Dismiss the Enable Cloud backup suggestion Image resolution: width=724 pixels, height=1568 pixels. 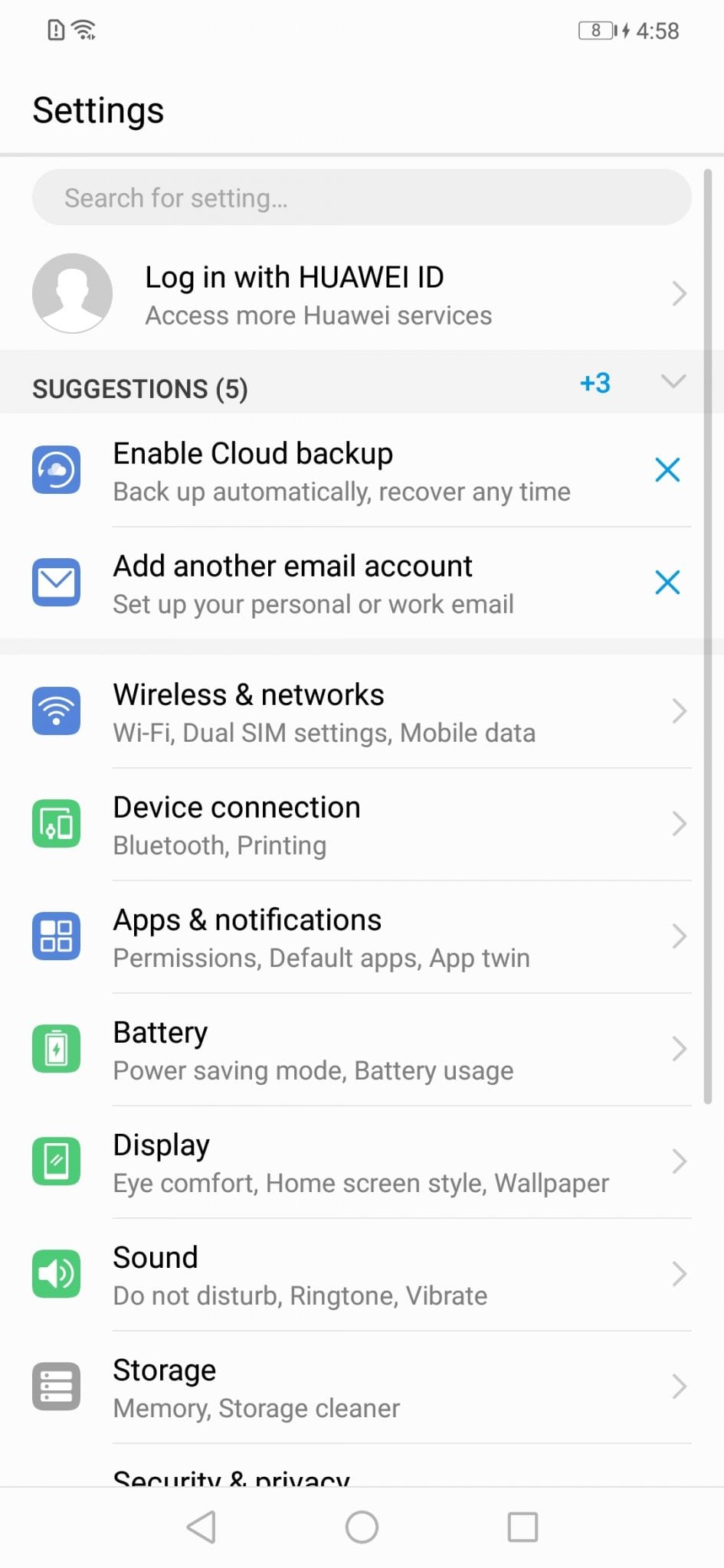click(667, 470)
